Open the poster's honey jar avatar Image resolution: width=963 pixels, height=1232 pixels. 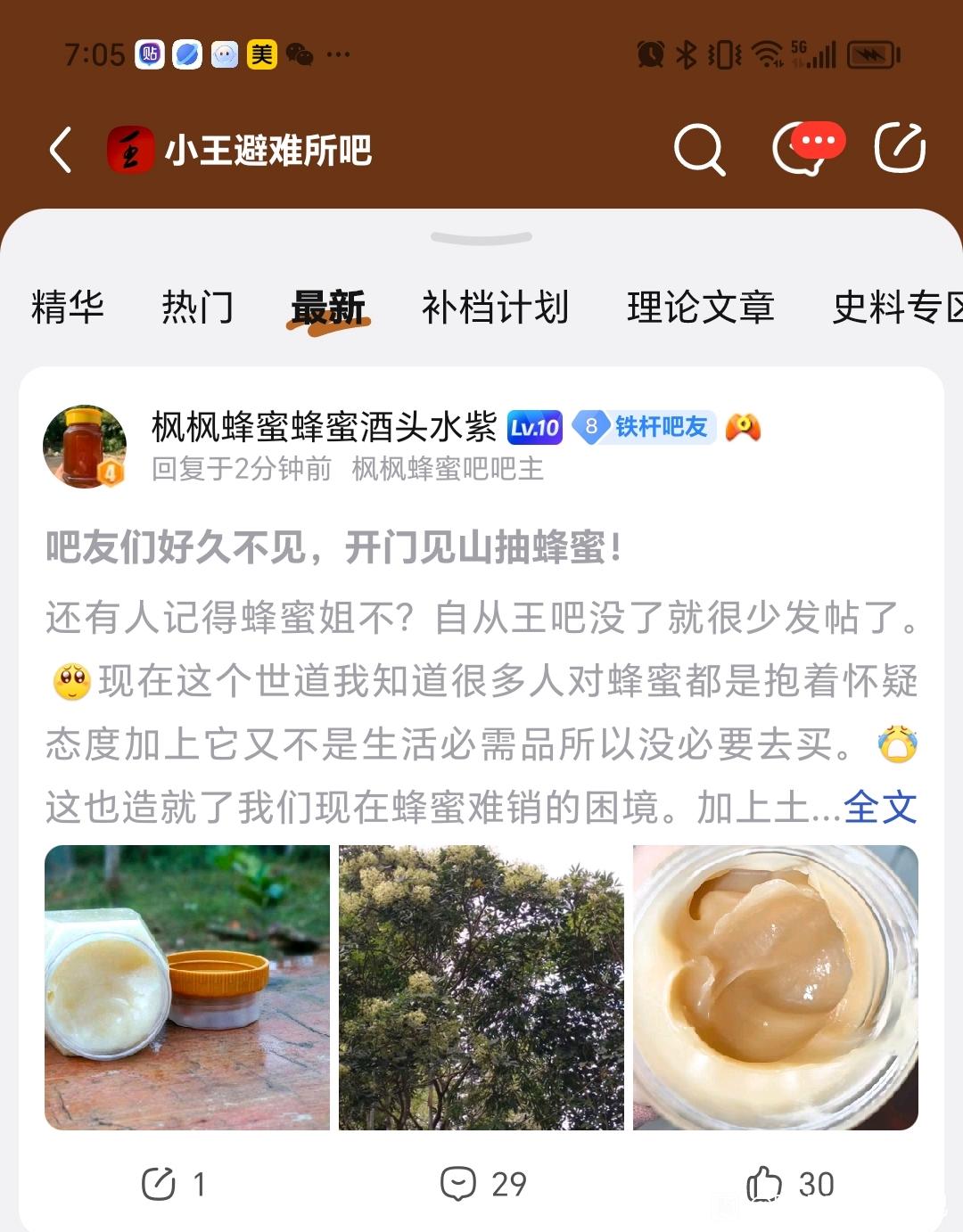(x=85, y=447)
